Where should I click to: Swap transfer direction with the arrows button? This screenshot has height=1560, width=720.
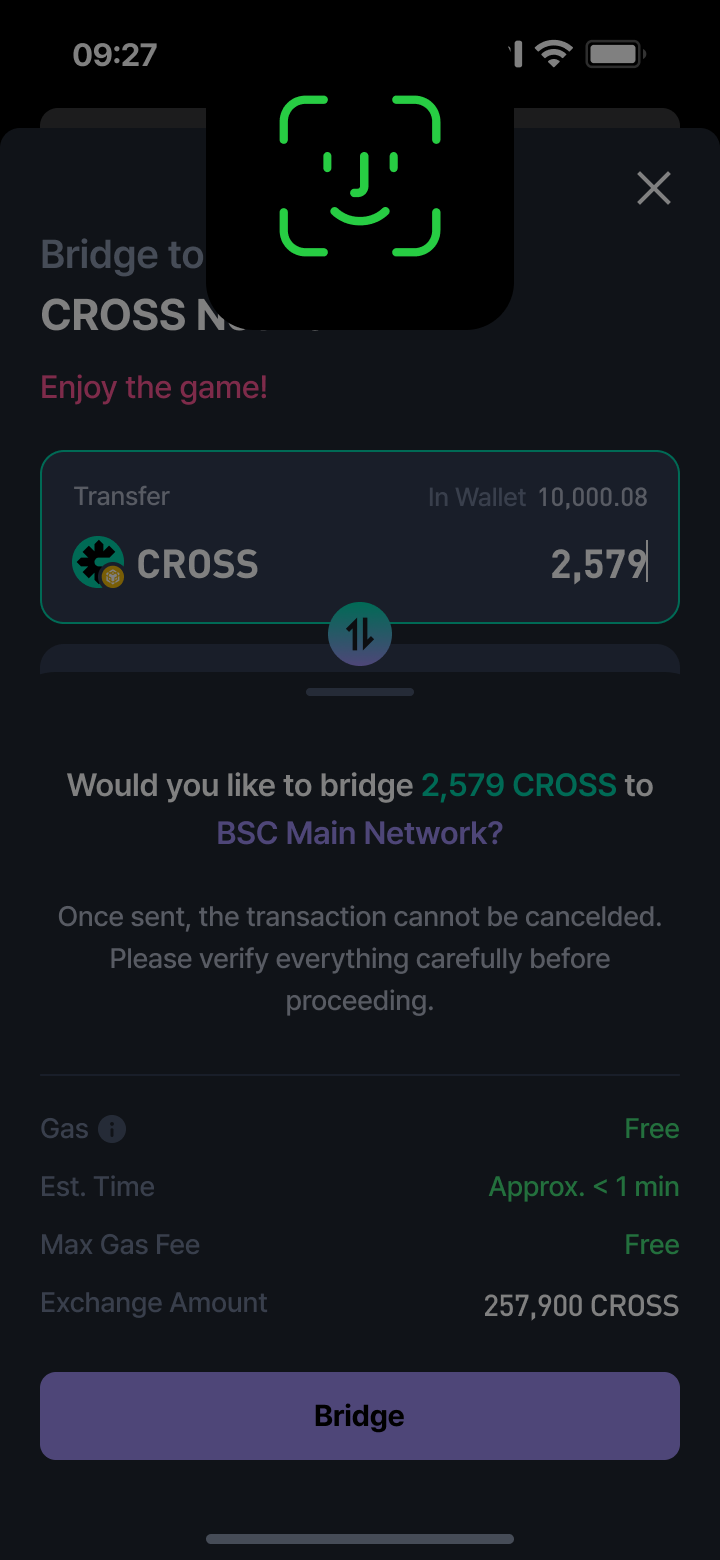pyautogui.click(x=360, y=634)
